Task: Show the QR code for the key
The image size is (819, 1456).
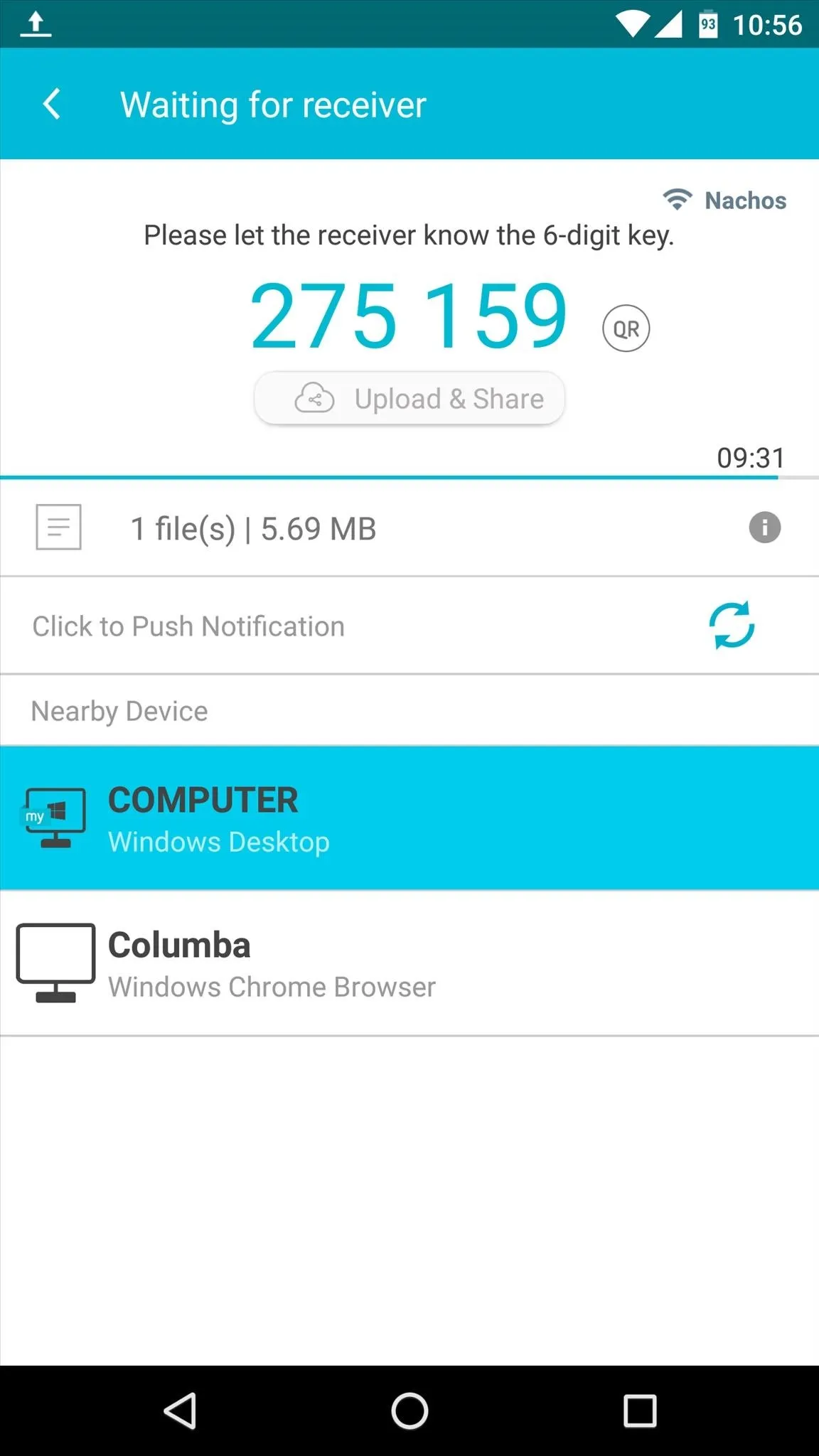Action: pyautogui.click(x=626, y=328)
